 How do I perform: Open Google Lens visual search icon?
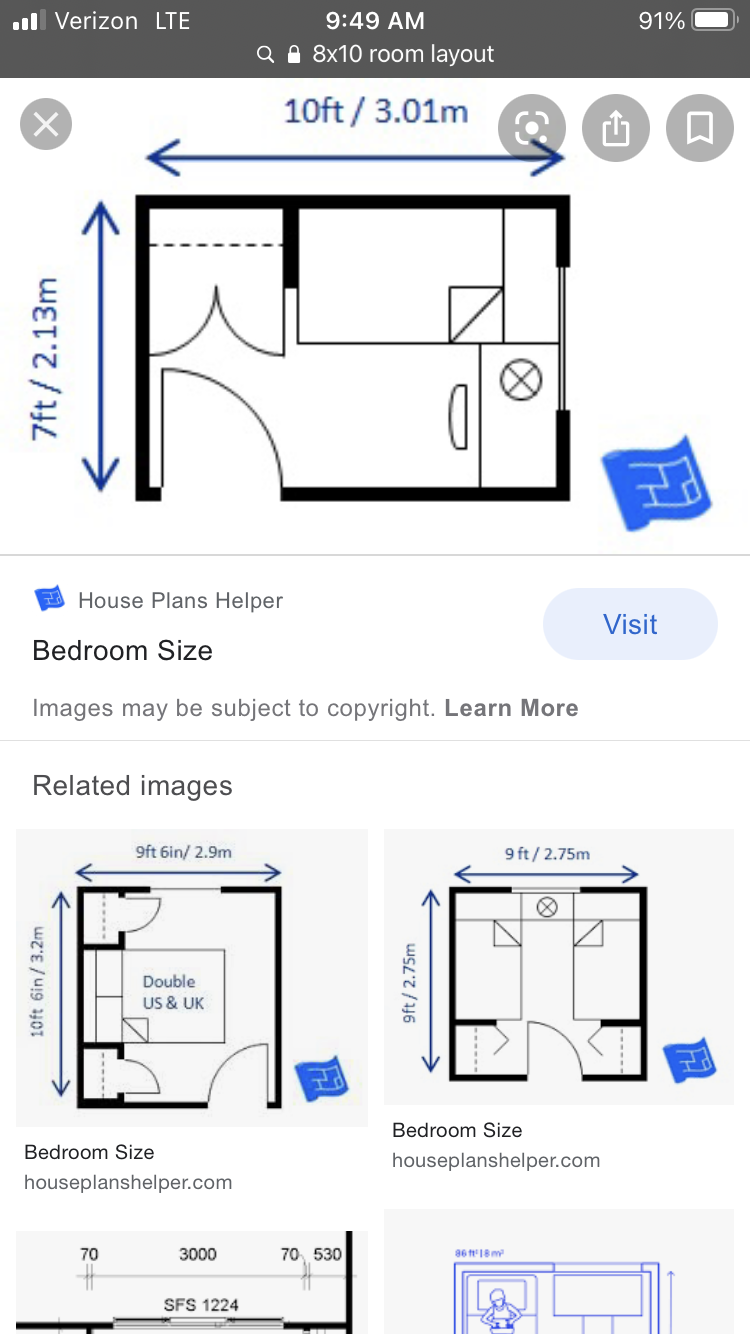tap(532, 128)
